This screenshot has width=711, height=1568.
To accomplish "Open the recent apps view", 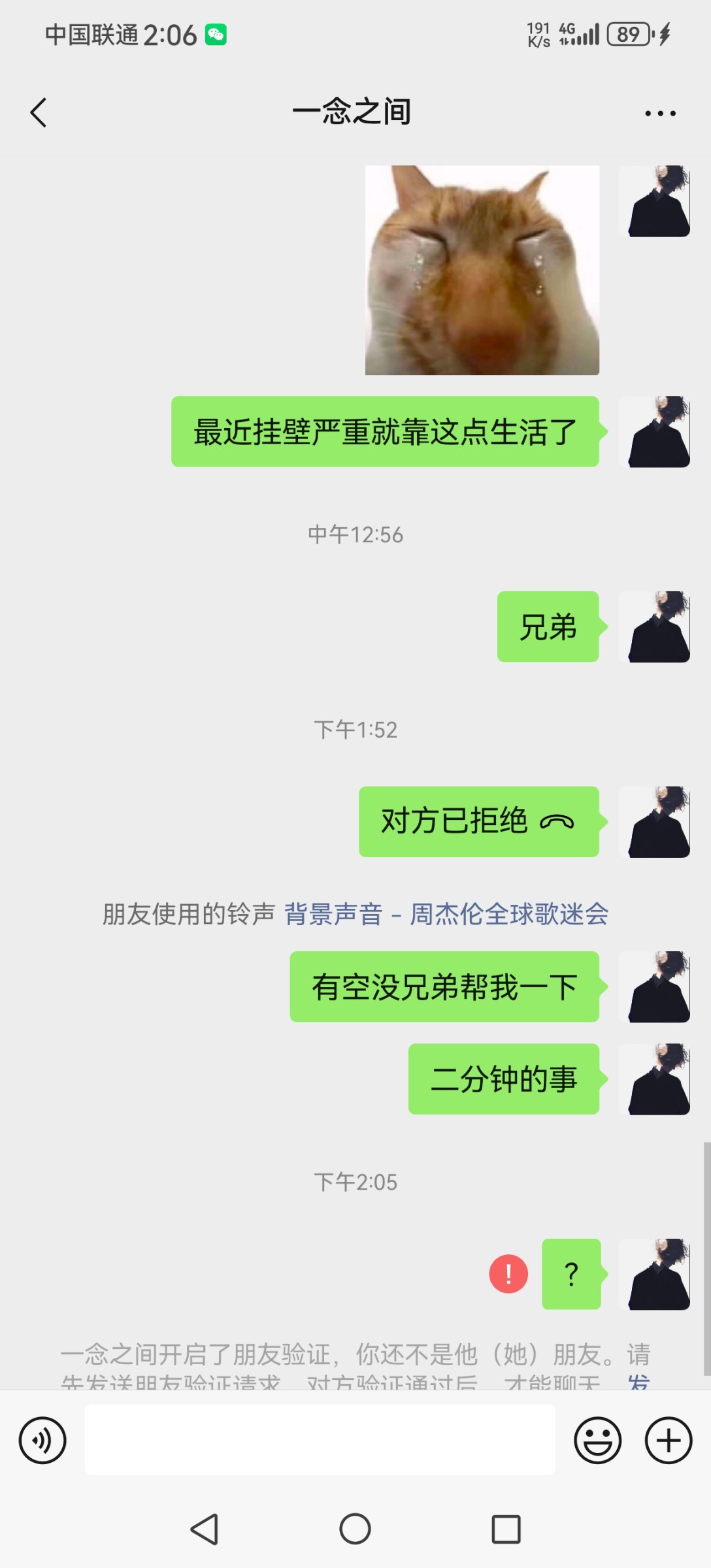I will [506, 1529].
